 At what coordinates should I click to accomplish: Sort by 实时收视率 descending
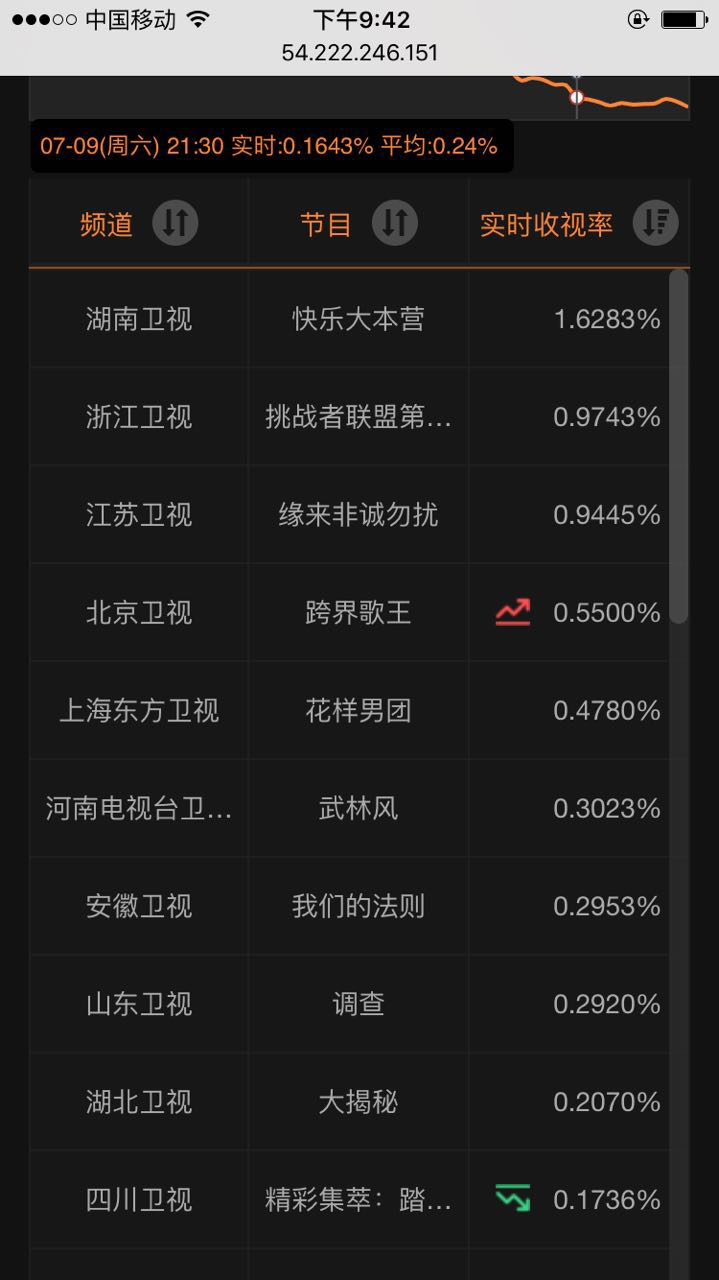click(655, 223)
